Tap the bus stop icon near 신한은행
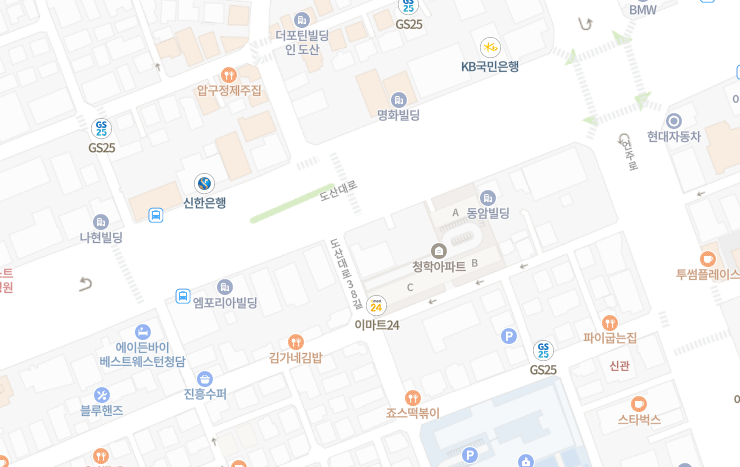 (x=156, y=215)
